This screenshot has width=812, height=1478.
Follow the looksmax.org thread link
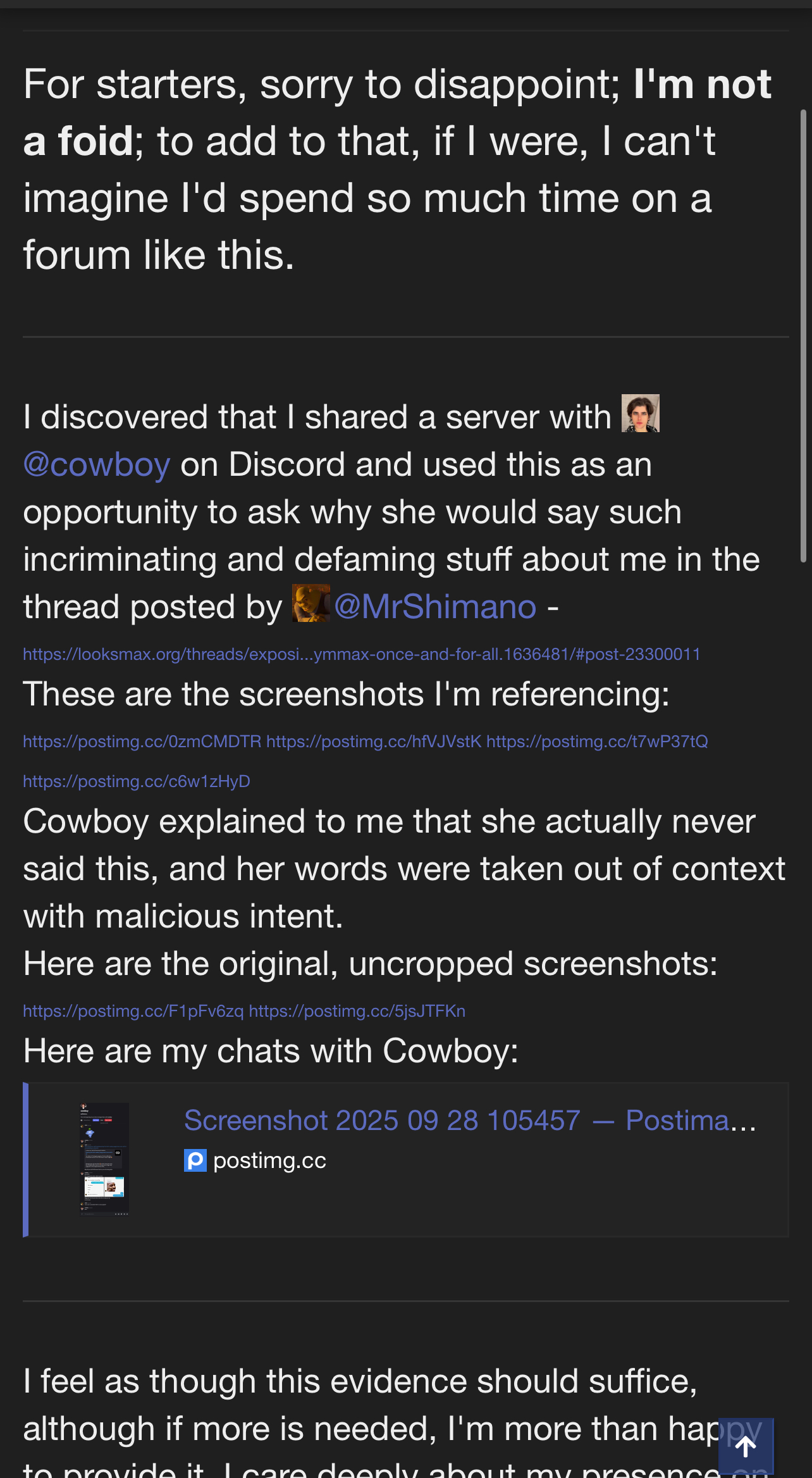[361, 654]
